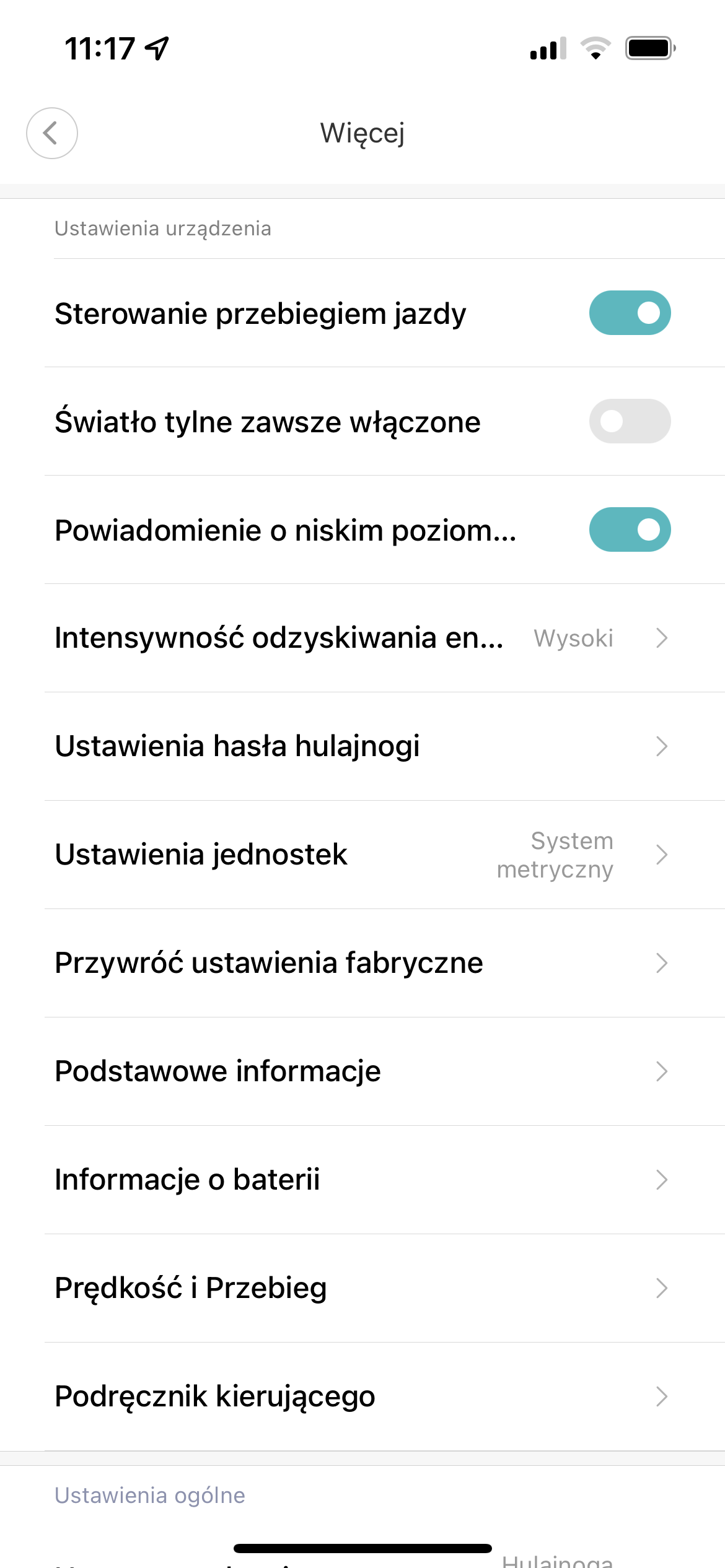
Task: Enable Światło tylne zawsze włączone
Action: pyautogui.click(x=629, y=421)
